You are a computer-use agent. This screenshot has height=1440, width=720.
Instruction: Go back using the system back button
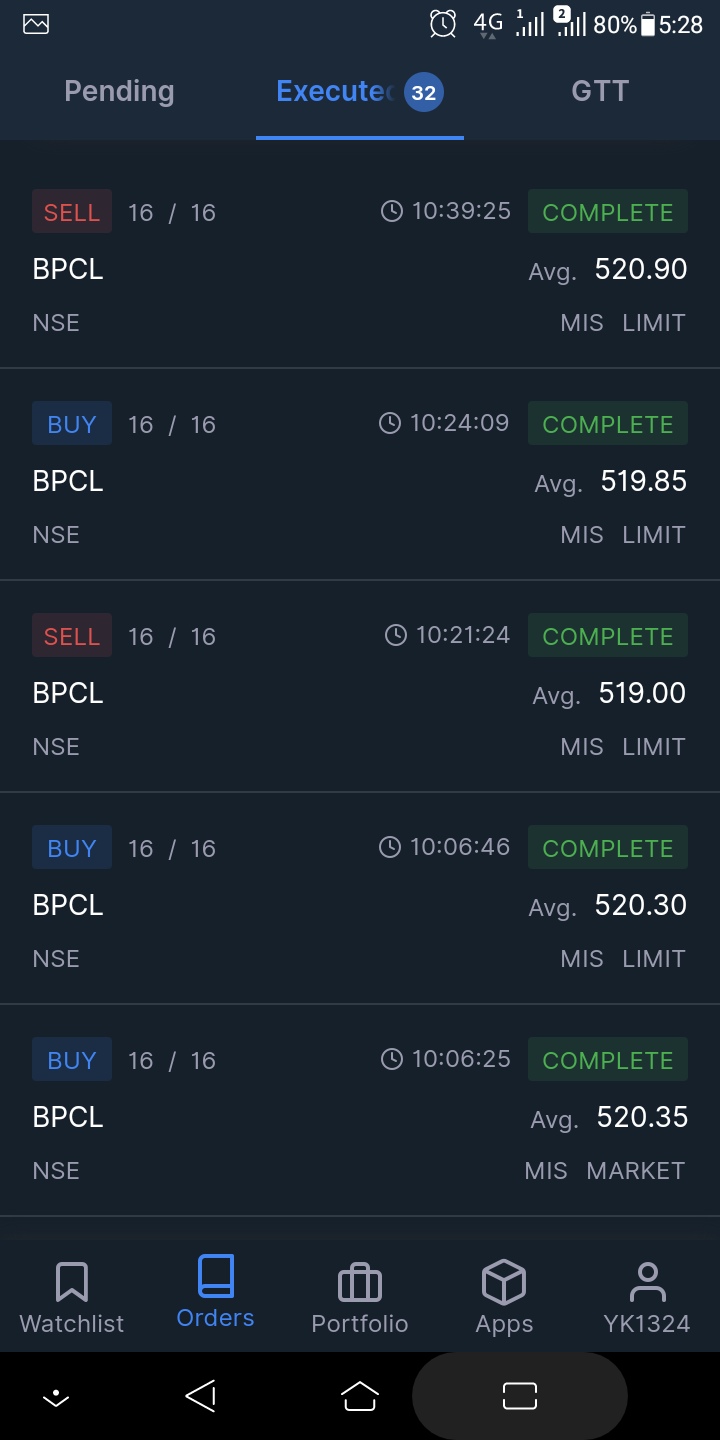(x=201, y=1396)
